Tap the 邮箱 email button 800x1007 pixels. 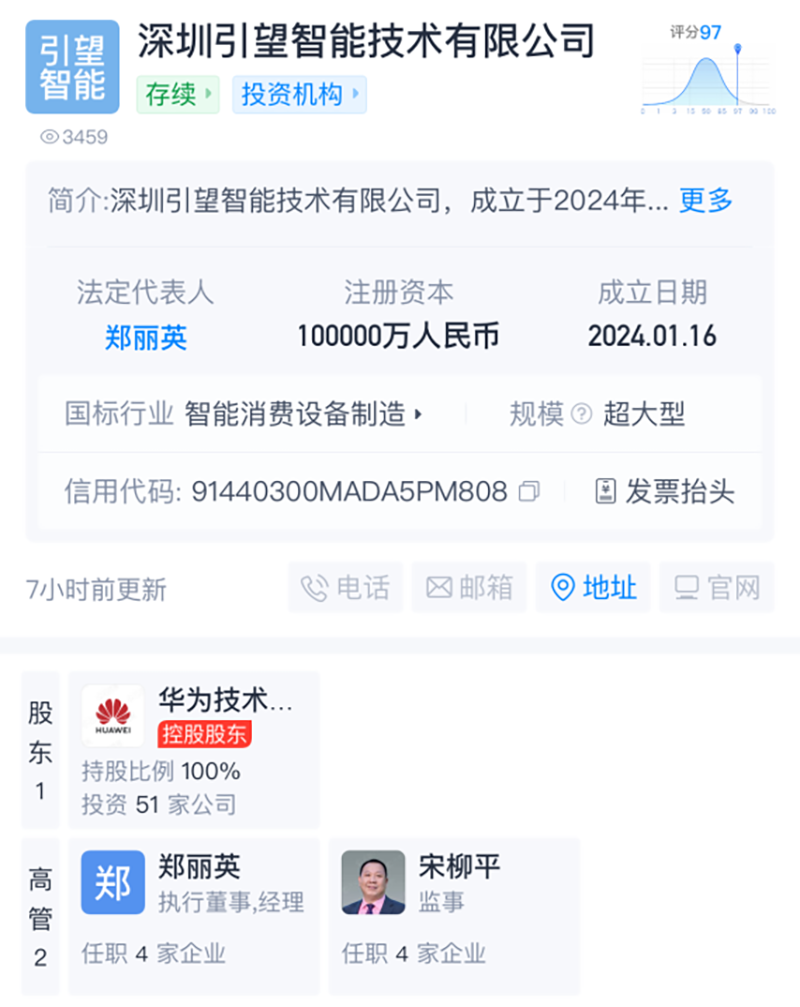(470, 587)
